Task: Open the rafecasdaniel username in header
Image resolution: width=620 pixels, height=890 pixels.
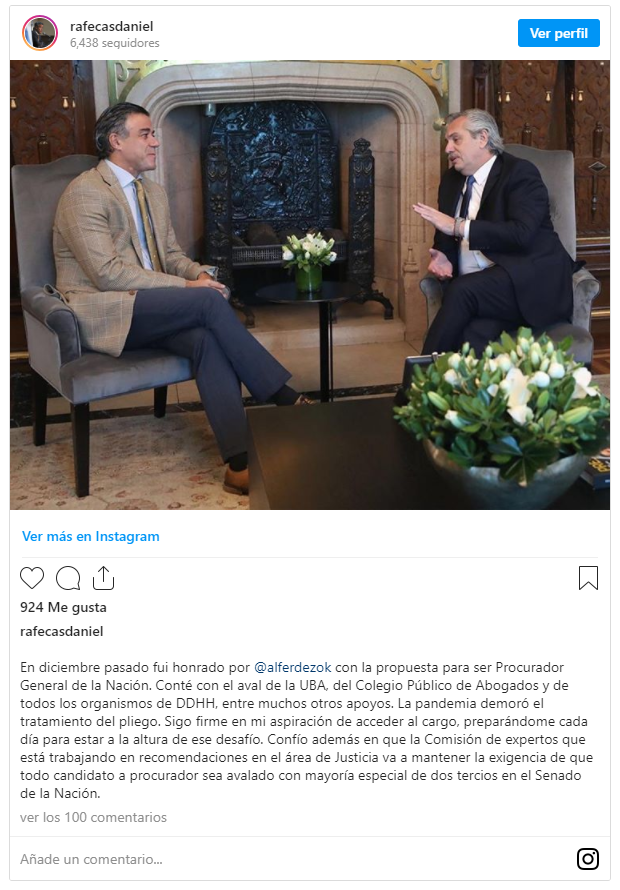Action: (x=112, y=26)
